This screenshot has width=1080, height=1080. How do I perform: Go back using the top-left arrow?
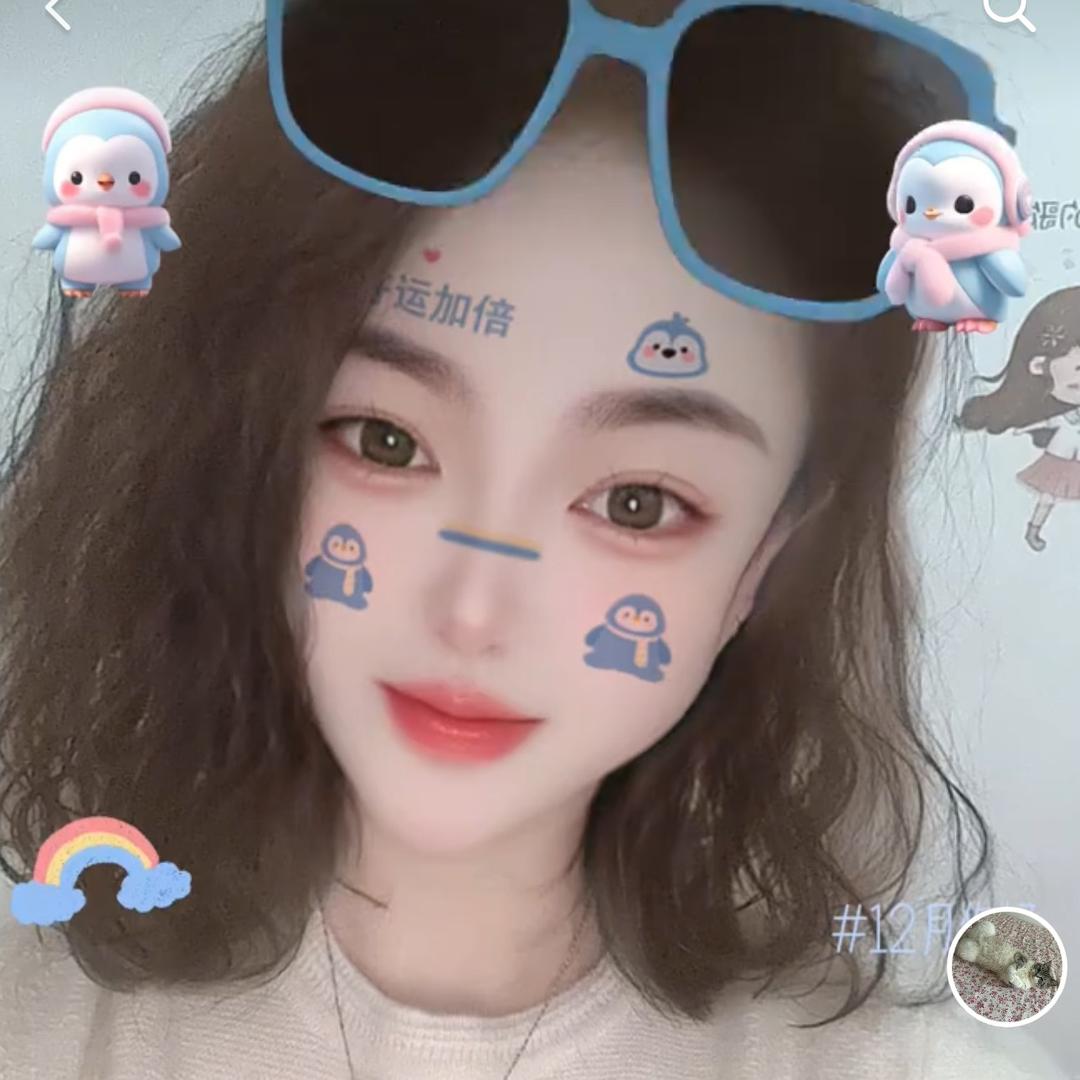[57, 12]
